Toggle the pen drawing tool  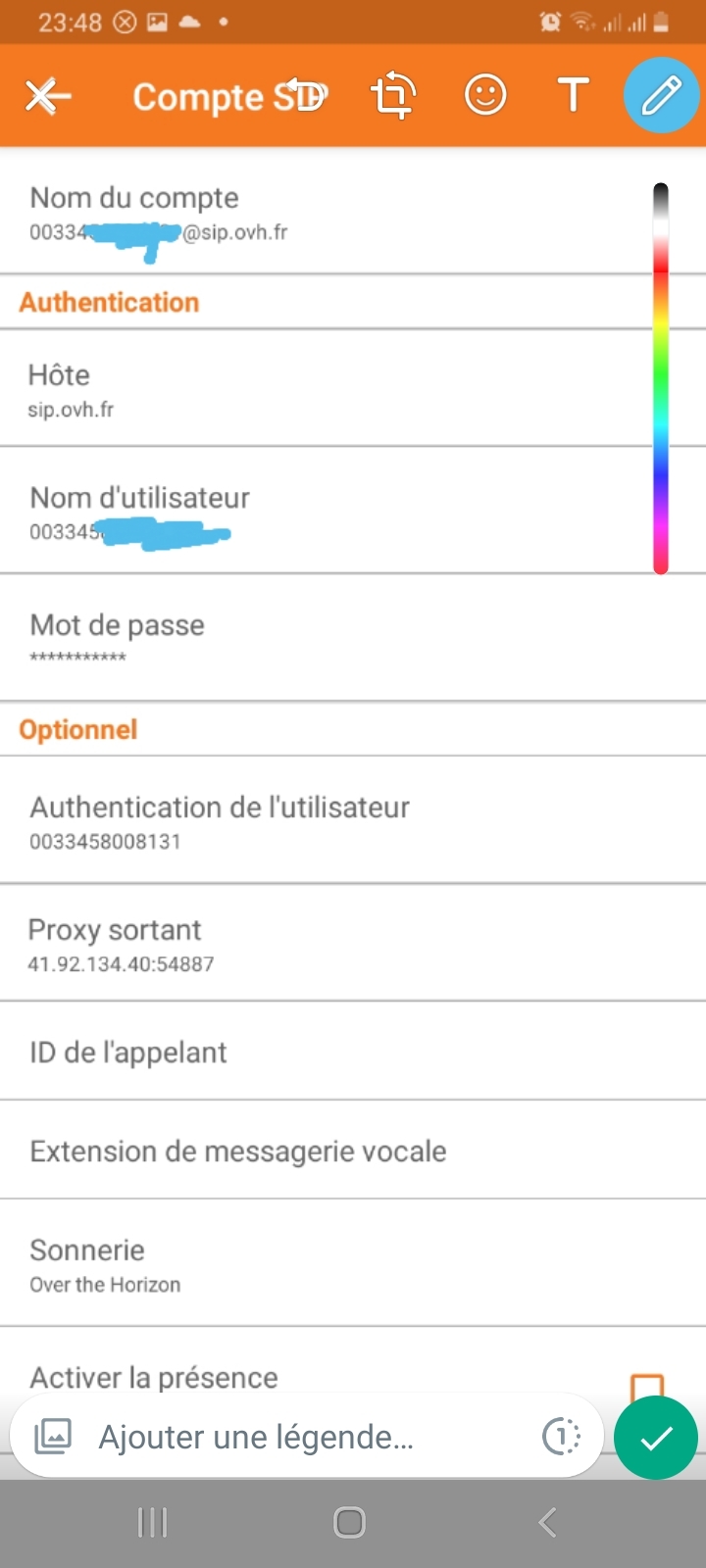[x=662, y=96]
